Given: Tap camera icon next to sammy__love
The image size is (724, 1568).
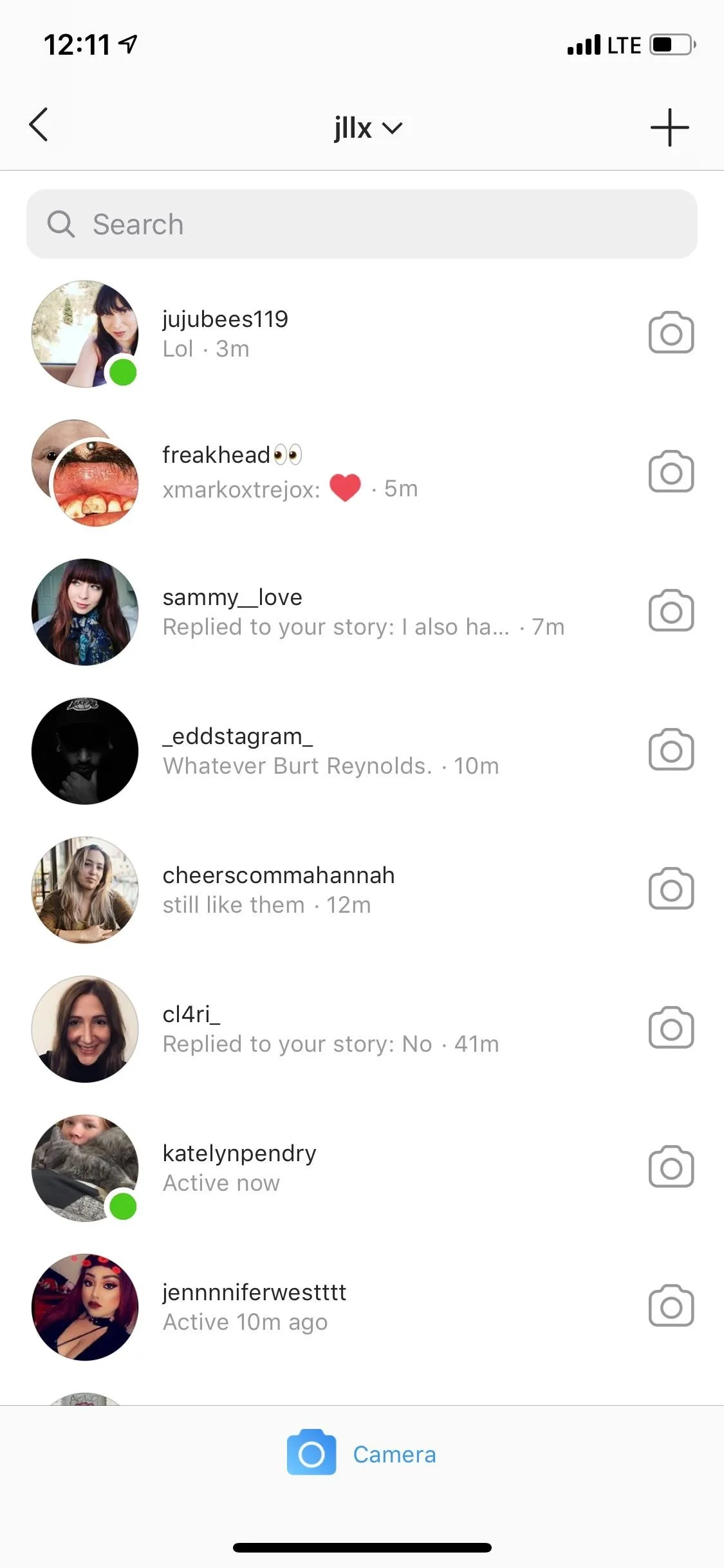Looking at the screenshot, I should click(671, 611).
